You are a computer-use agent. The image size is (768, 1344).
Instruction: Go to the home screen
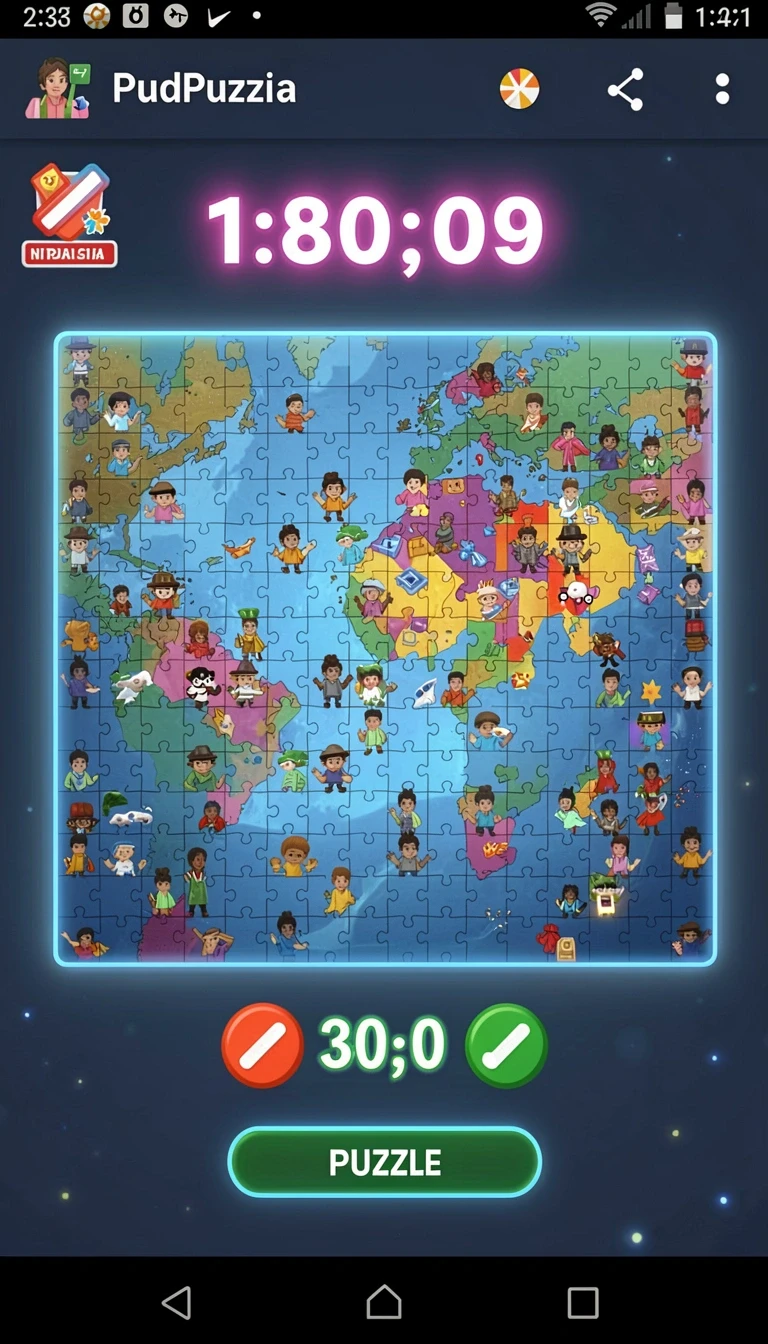click(x=384, y=1301)
